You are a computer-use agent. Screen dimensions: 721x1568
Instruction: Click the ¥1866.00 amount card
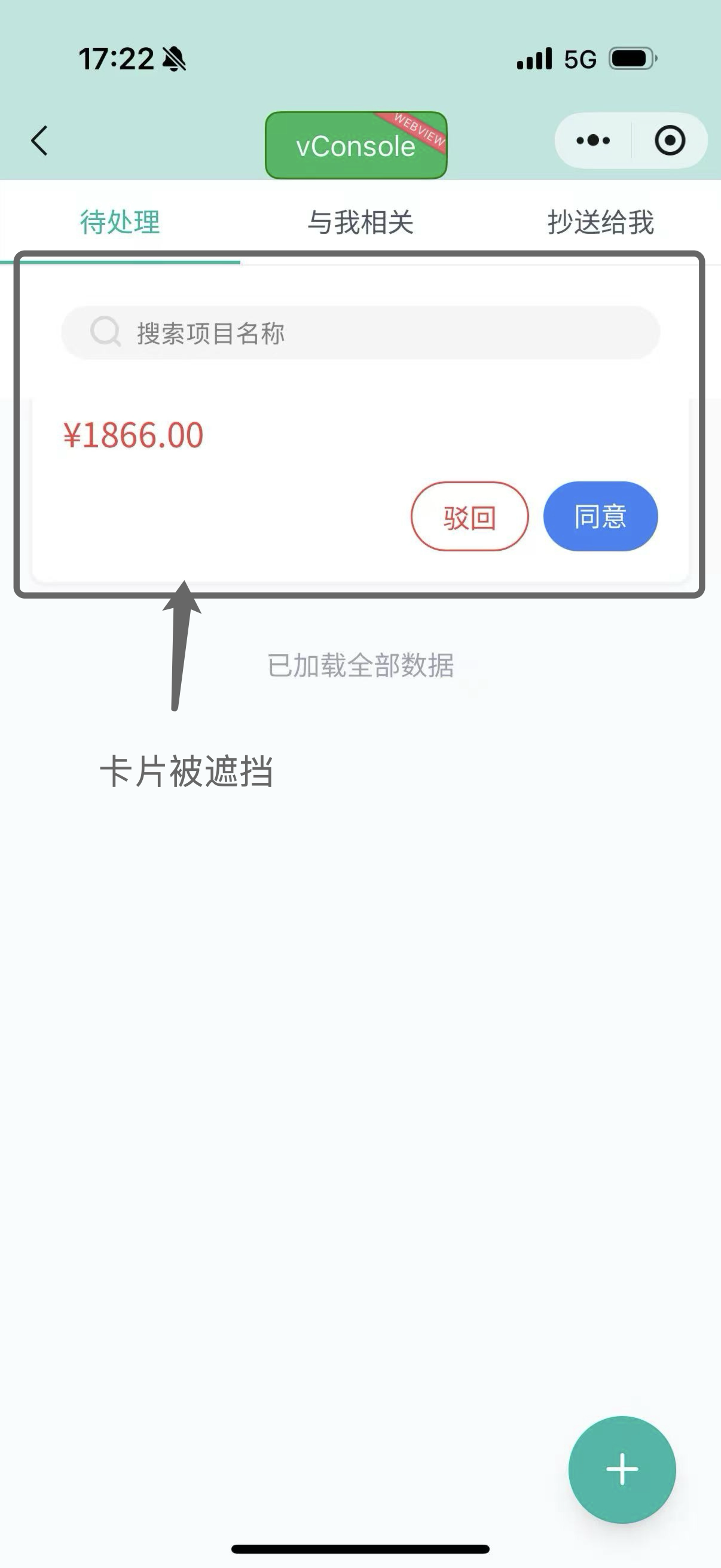pos(132,434)
